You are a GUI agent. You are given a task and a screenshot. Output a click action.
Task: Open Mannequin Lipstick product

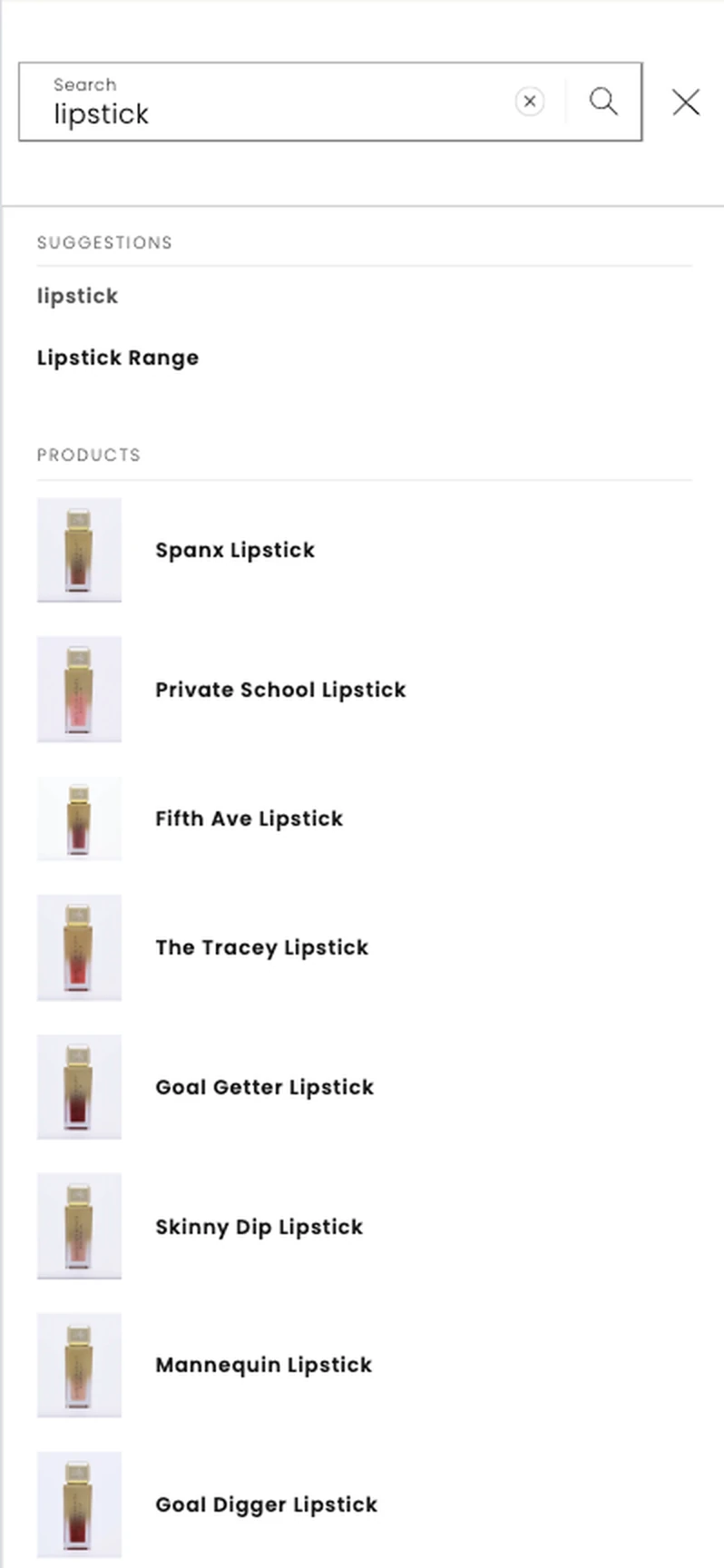click(x=264, y=1365)
